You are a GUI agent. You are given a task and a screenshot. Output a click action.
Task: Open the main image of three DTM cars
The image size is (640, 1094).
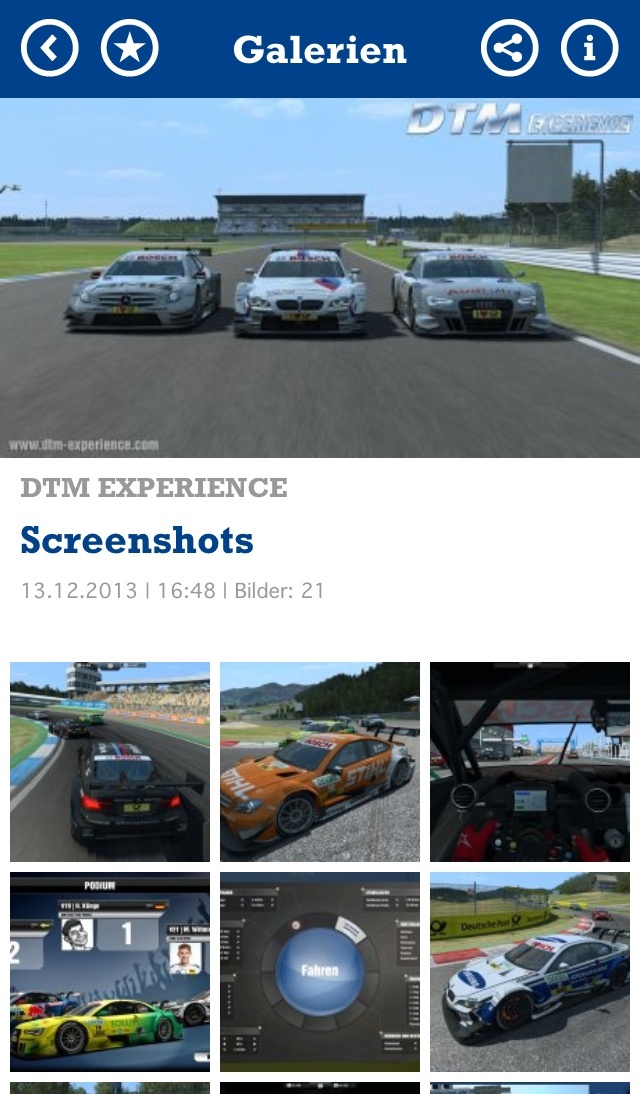pyautogui.click(x=320, y=278)
